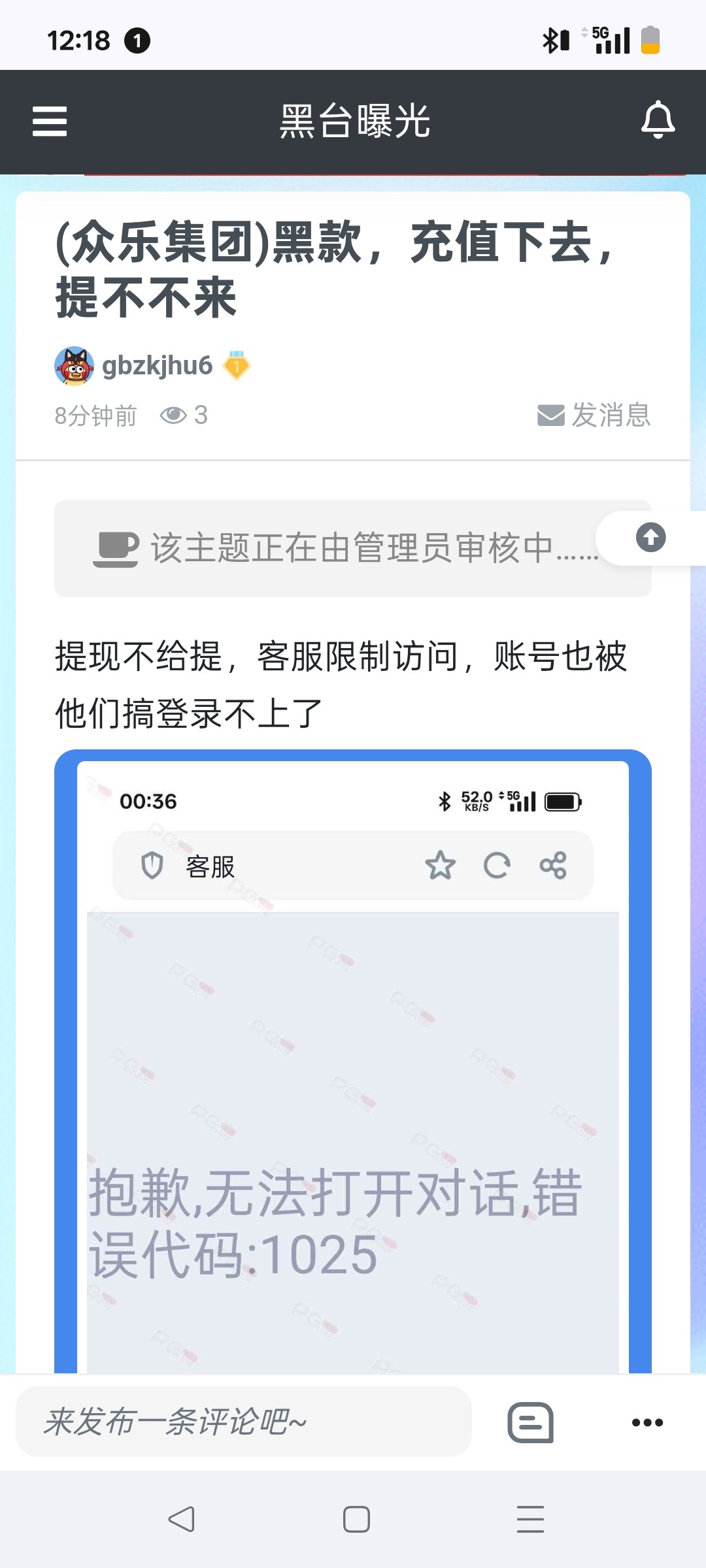Tap the comment input field
The image size is (706, 1568).
(x=243, y=1422)
